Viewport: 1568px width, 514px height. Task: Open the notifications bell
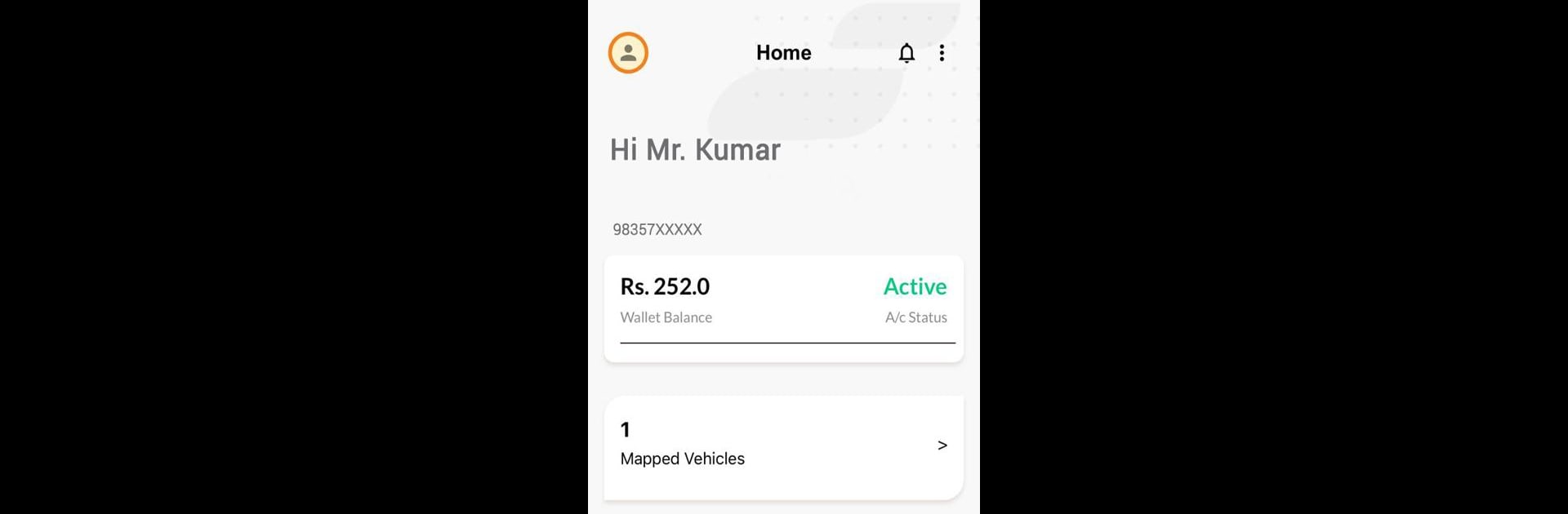(x=906, y=53)
